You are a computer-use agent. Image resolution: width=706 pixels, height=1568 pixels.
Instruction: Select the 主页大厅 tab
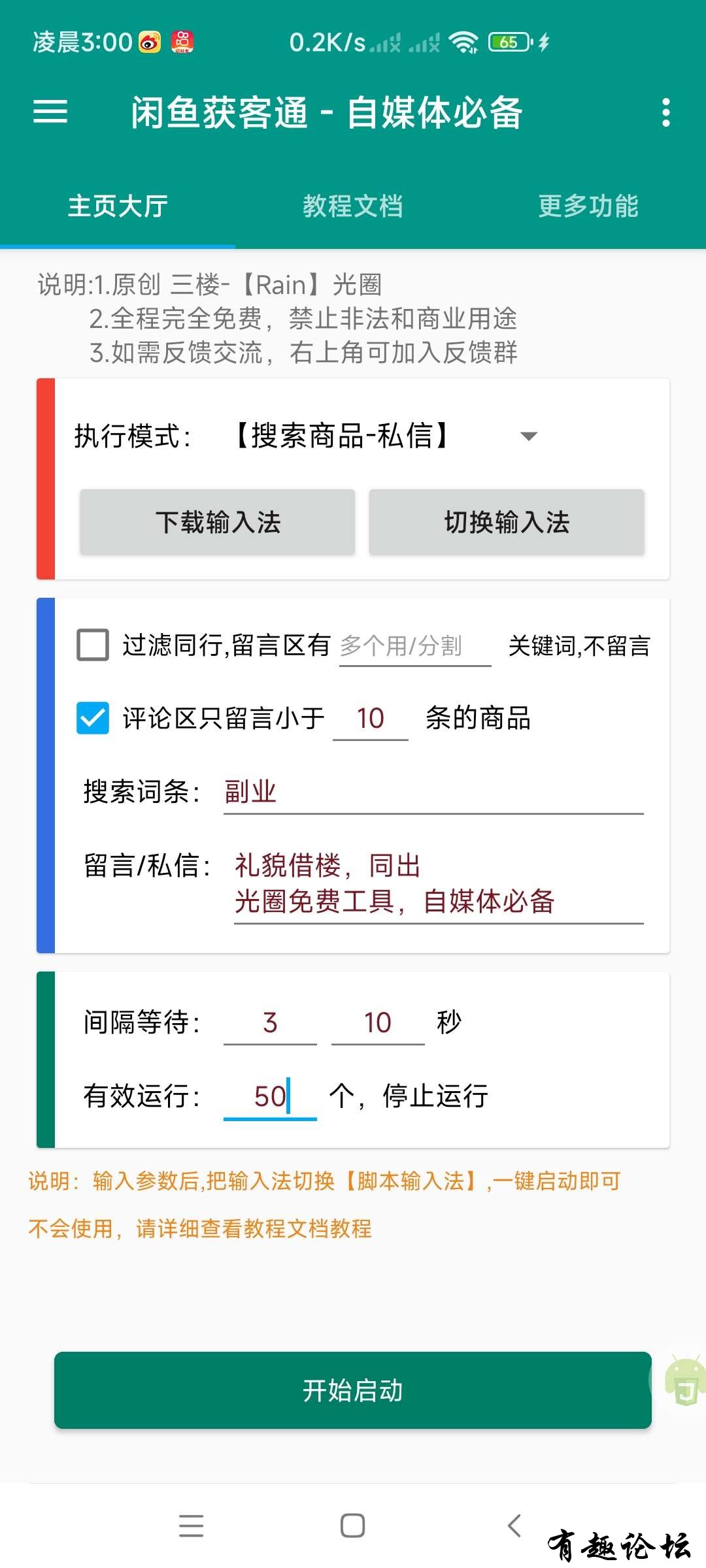118,206
